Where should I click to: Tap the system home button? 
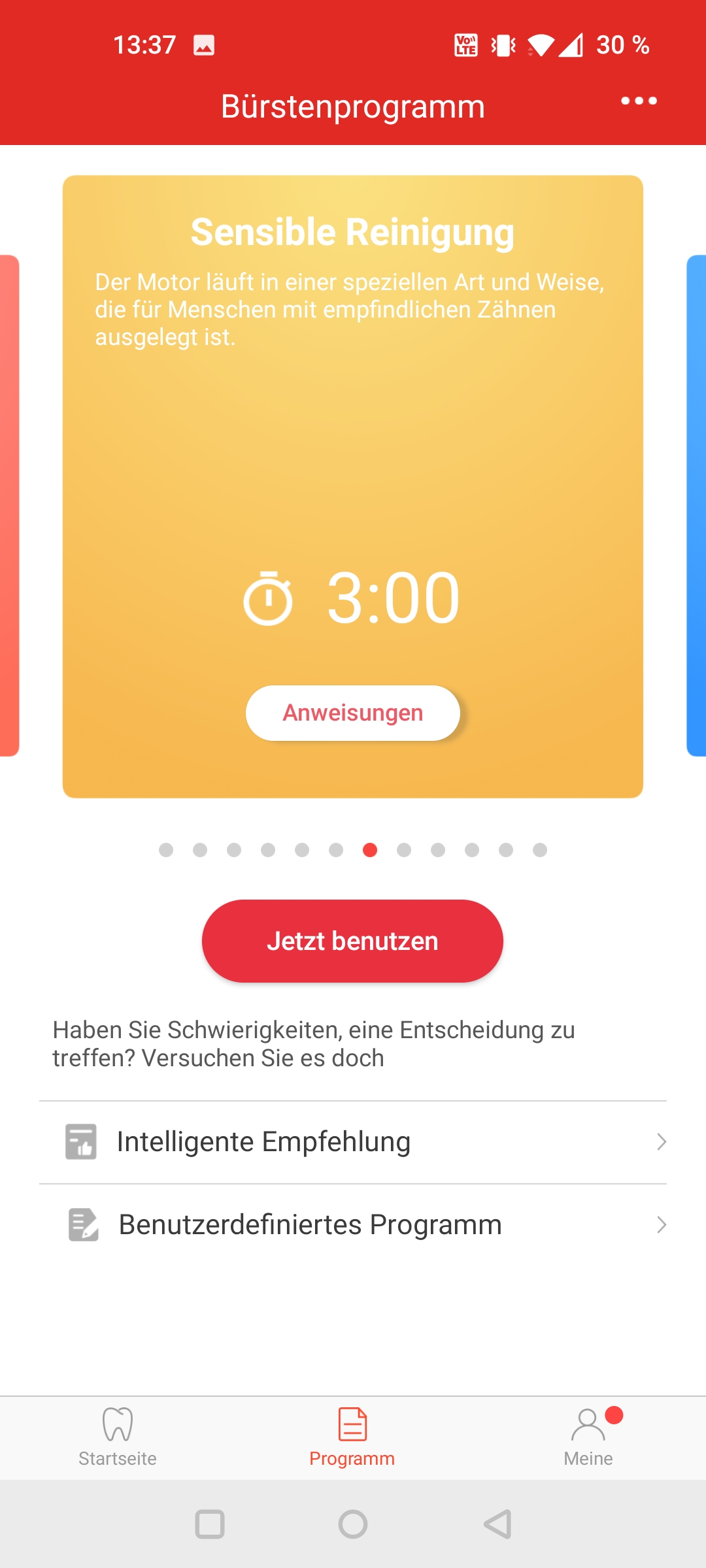pyautogui.click(x=353, y=1524)
